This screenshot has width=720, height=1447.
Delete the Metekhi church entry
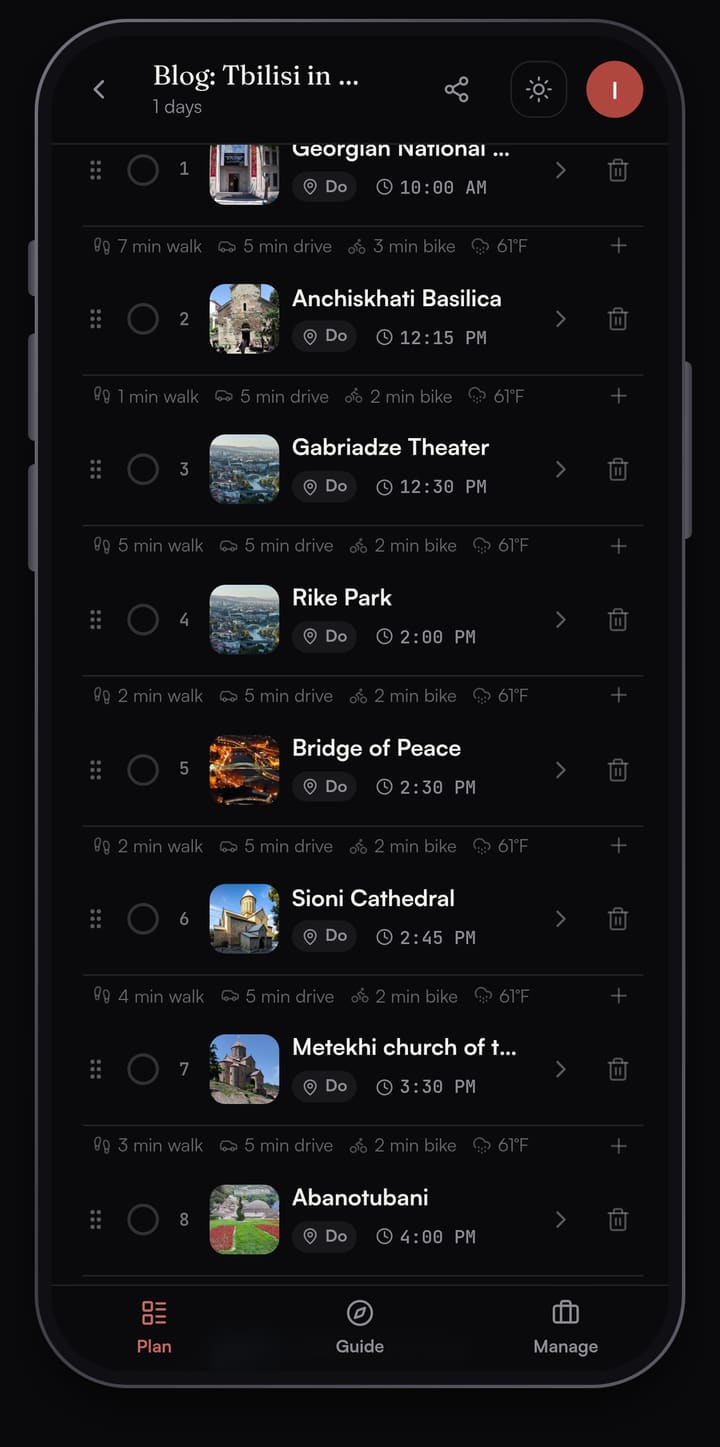point(618,1069)
